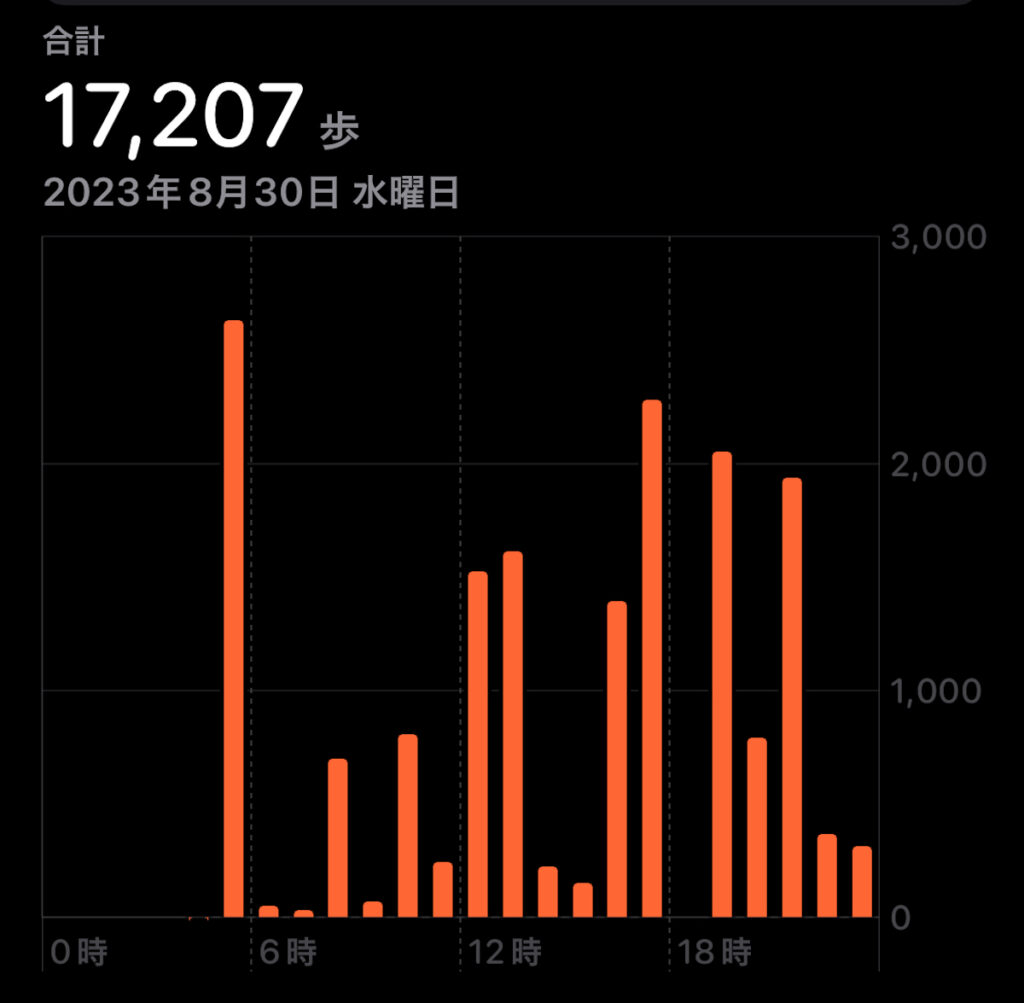Image resolution: width=1024 pixels, height=1003 pixels.
Task: Select the first bar right after 12時
Action: pos(478,745)
